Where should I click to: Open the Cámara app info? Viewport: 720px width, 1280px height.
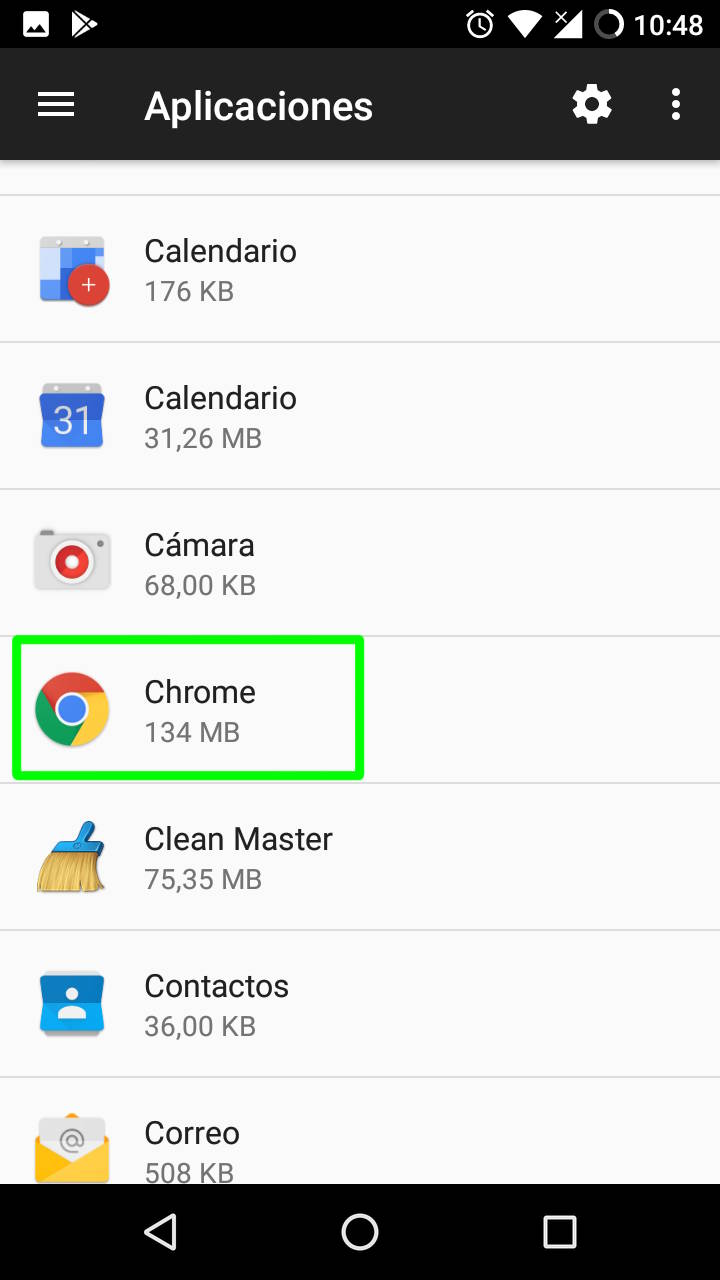(x=360, y=564)
